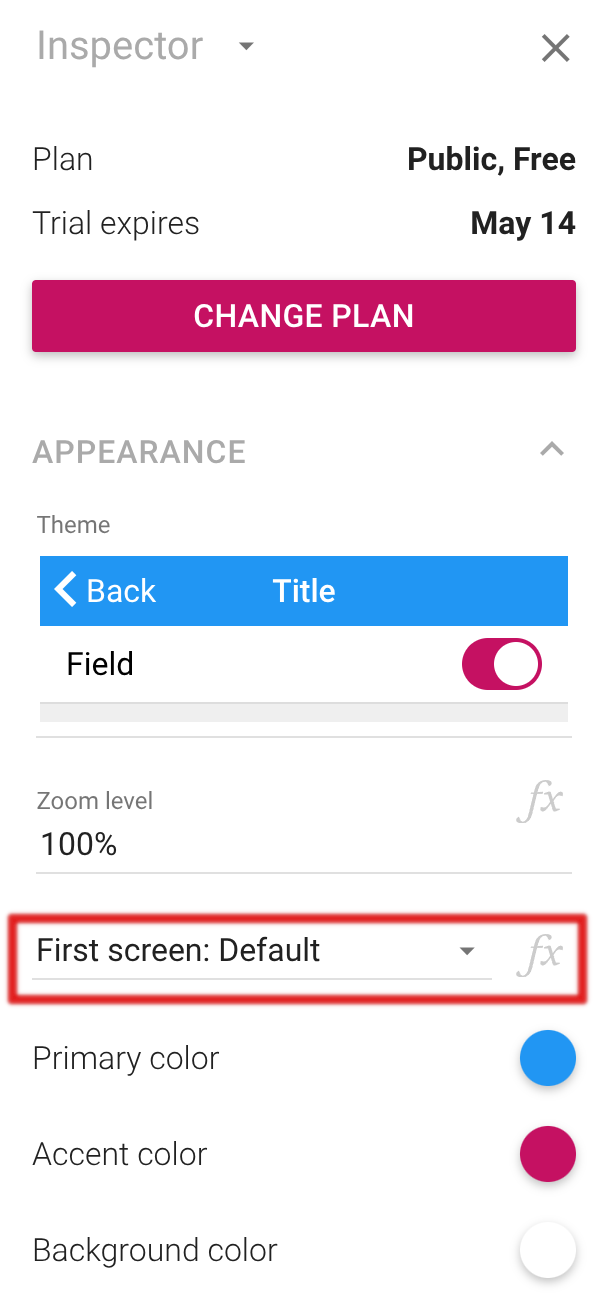Close the Inspector panel
The image size is (608, 1313).
tap(555, 48)
